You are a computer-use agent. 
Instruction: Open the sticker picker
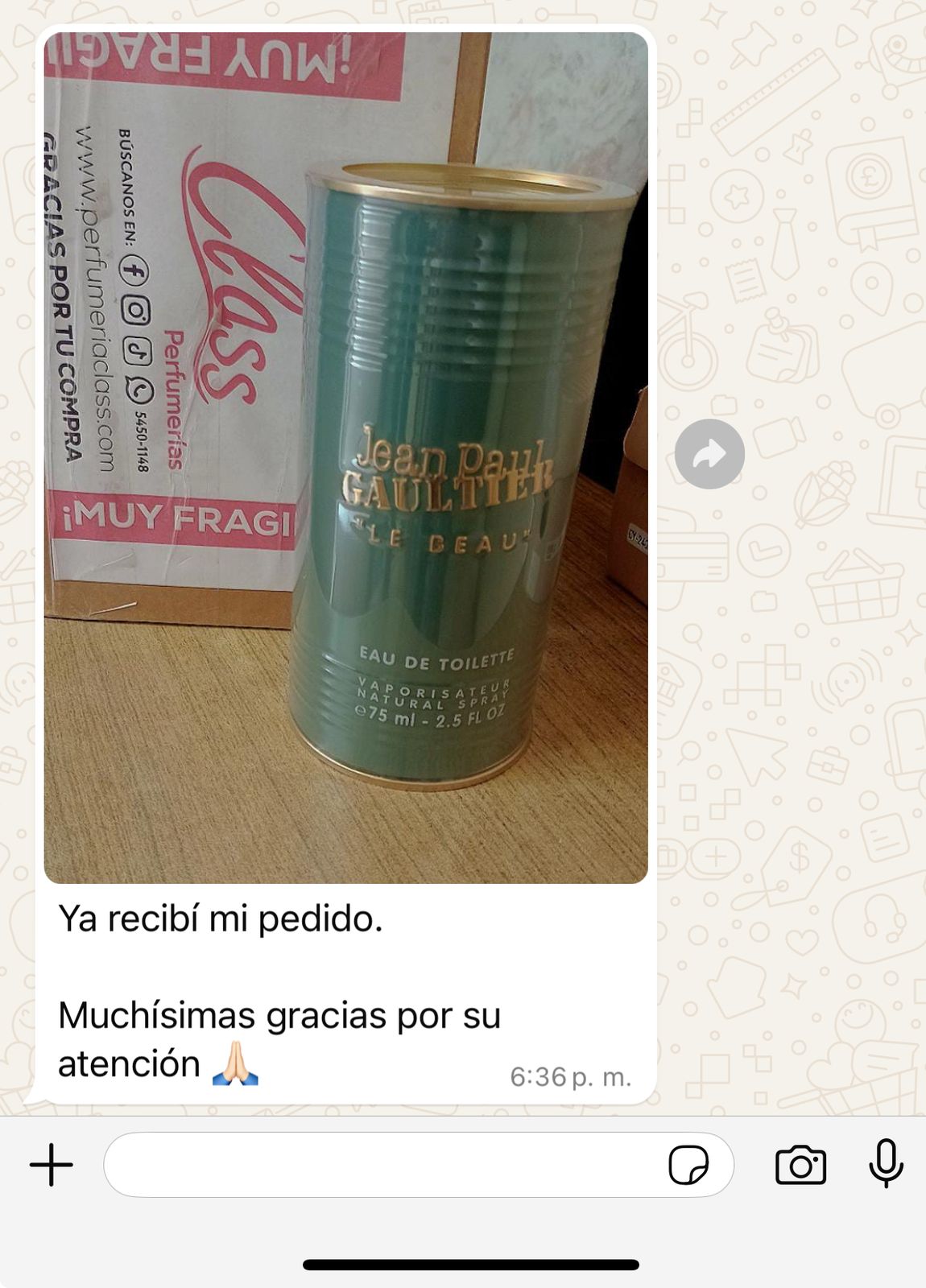(688, 1165)
